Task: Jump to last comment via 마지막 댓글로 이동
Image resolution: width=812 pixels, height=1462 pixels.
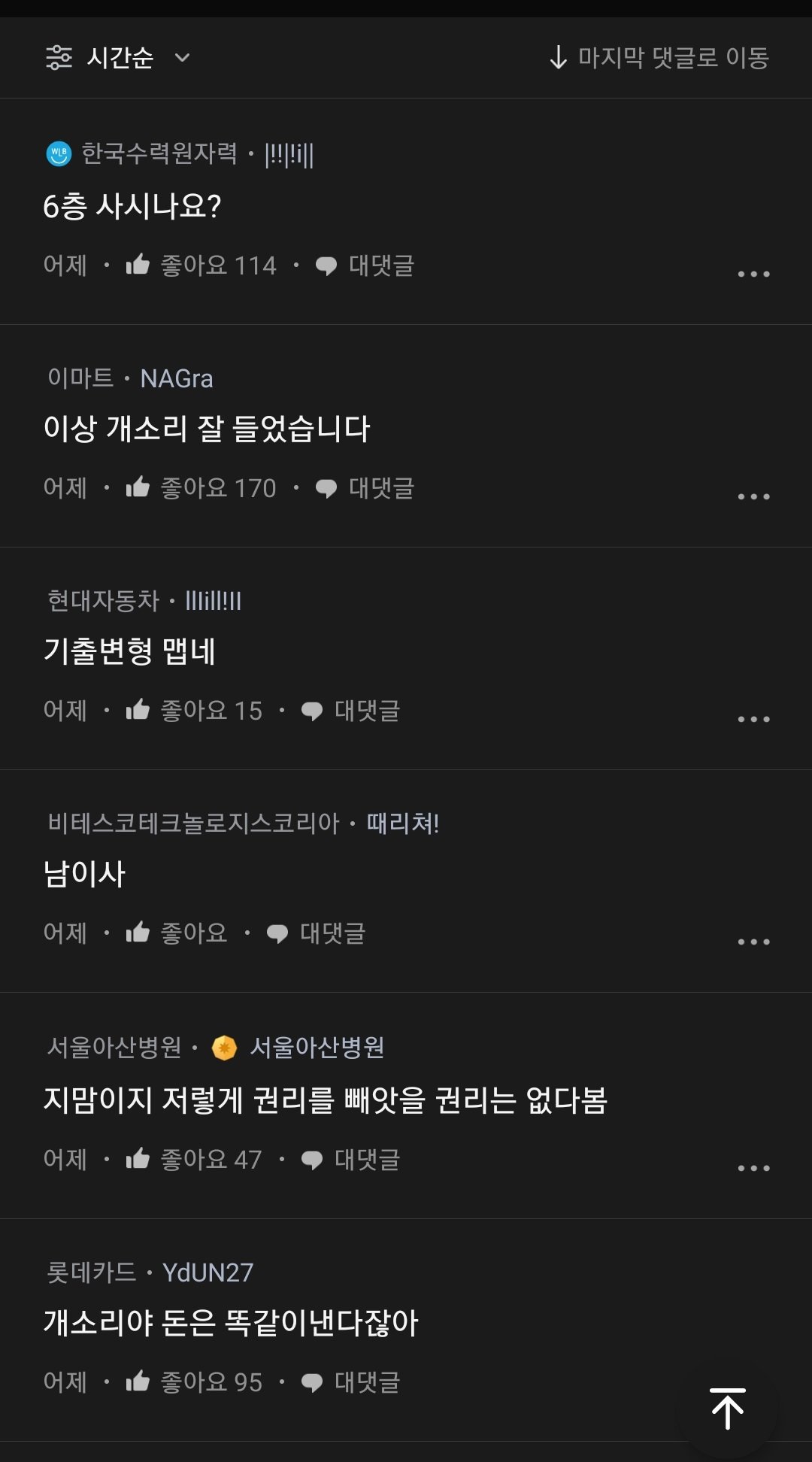Action: 659,57
